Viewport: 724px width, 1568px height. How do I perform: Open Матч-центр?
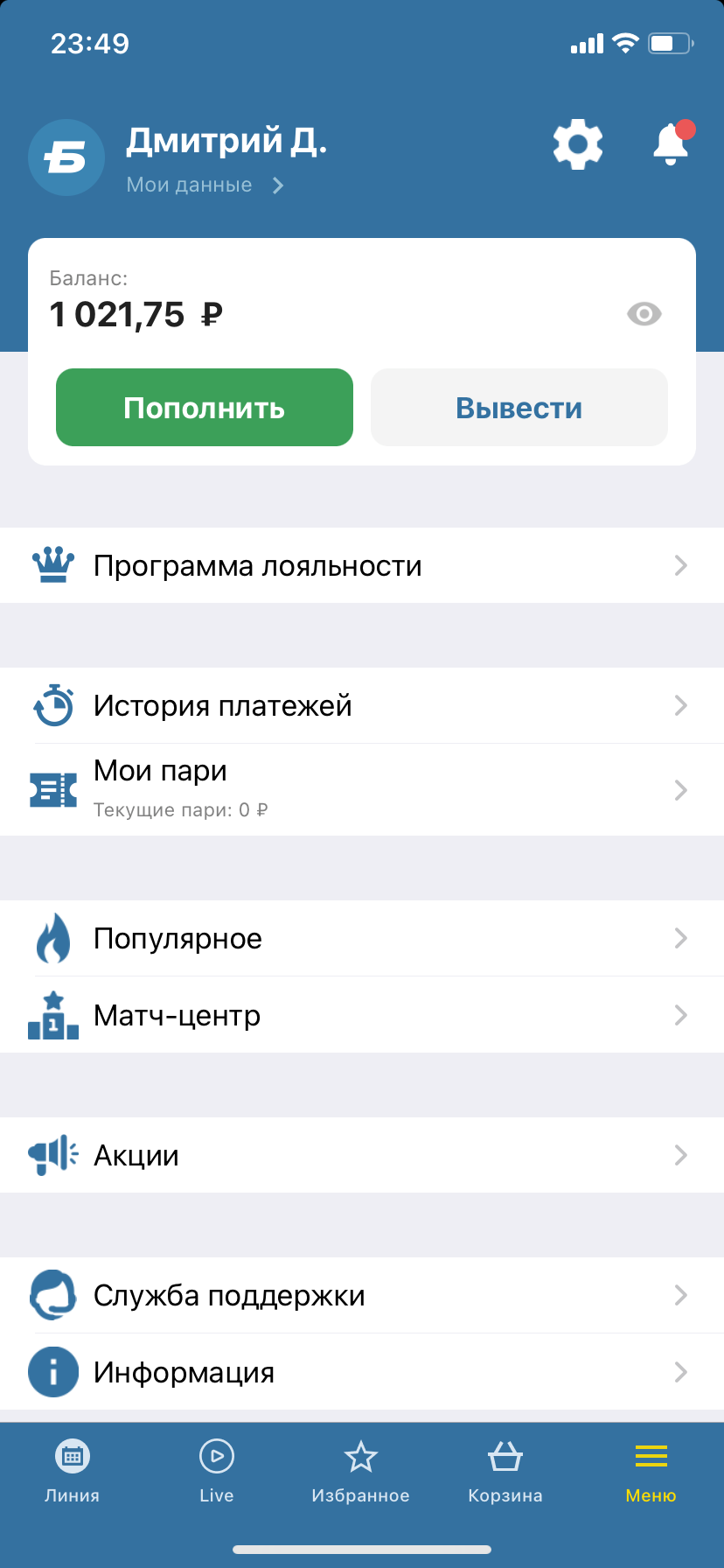(362, 1015)
